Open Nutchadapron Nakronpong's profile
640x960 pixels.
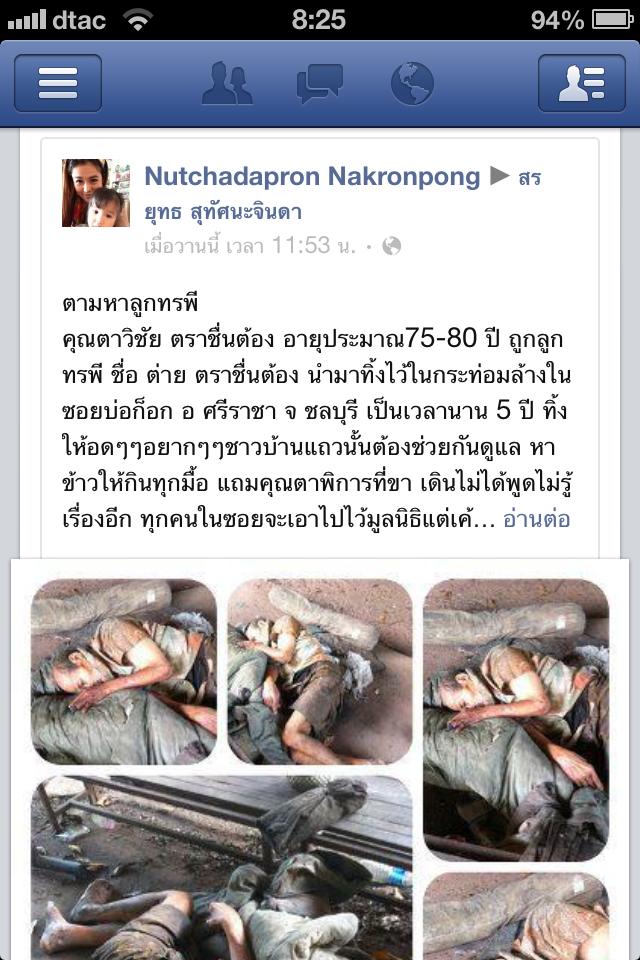(312, 177)
